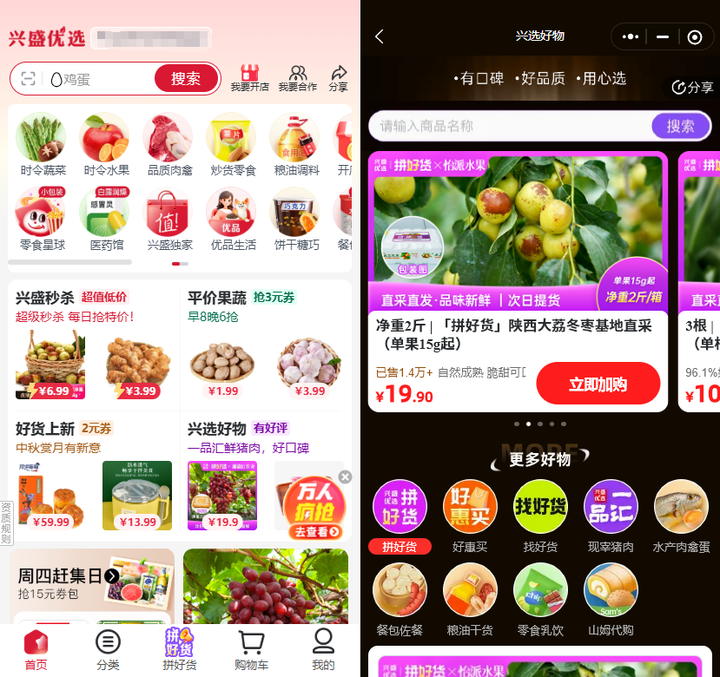Go to the 我的 tab
This screenshot has width=720, height=677.
coord(323,649)
